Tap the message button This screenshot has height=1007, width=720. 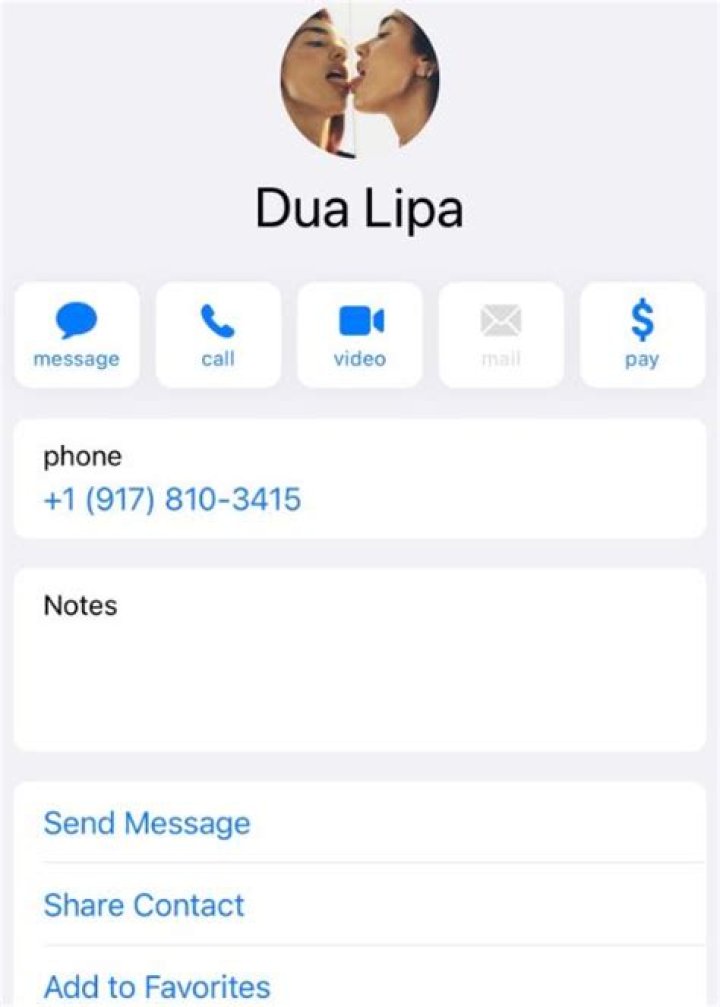(x=76, y=335)
